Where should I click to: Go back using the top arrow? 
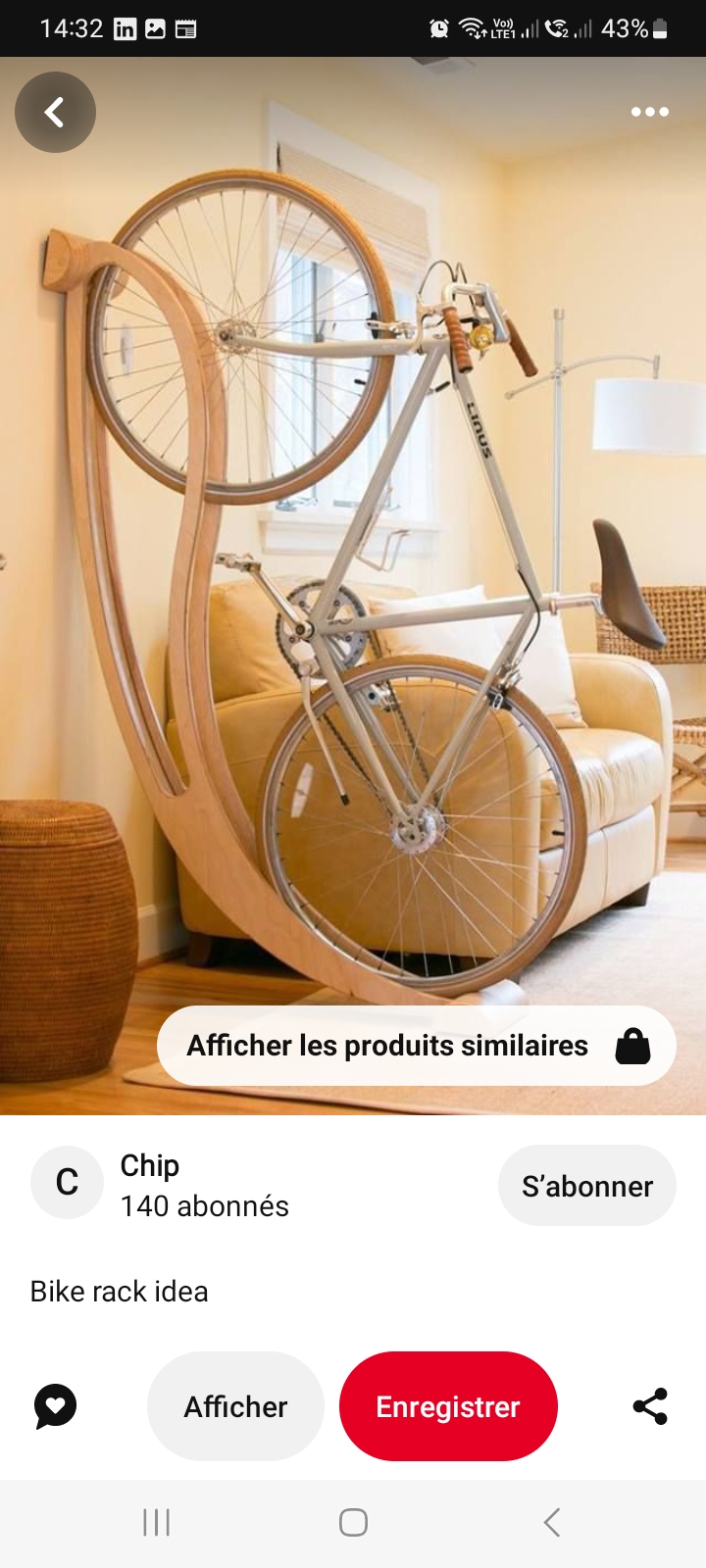pos(55,112)
